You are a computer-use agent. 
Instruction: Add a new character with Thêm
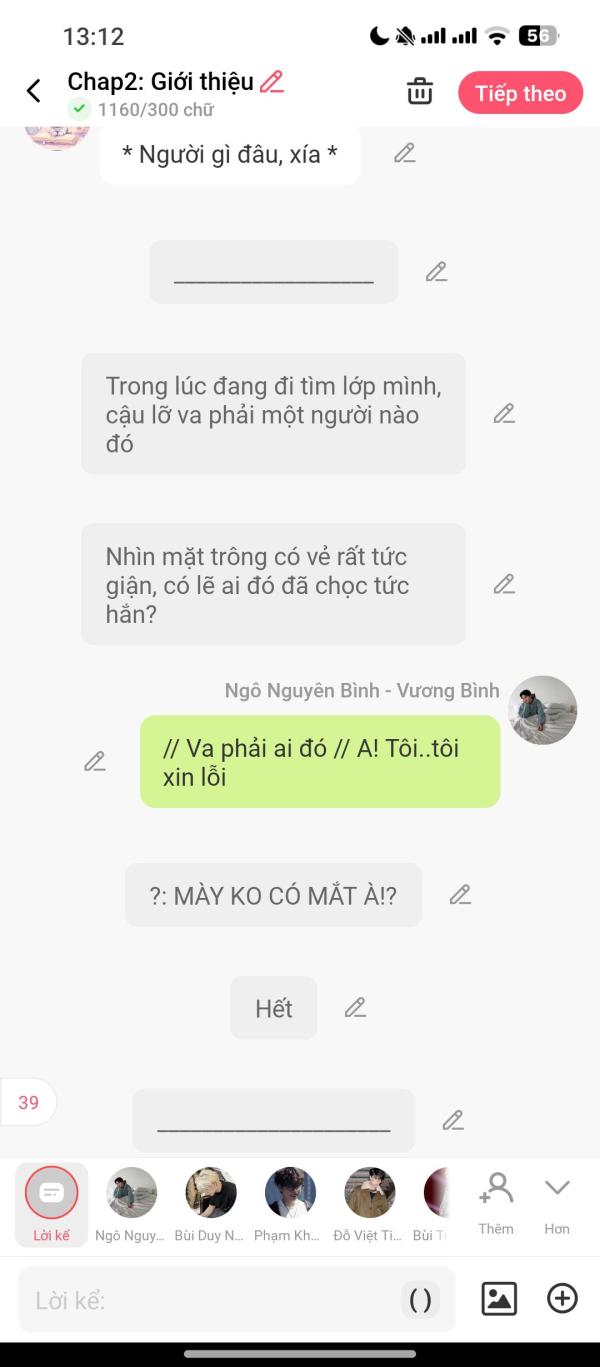[496, 1202]
